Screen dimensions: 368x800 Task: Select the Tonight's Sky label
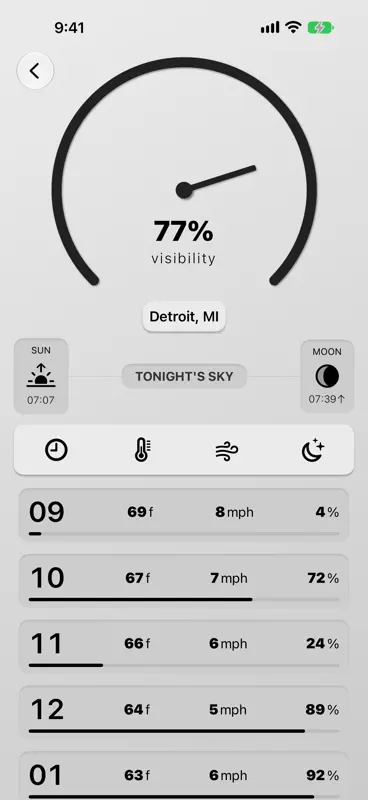(184, 377)
